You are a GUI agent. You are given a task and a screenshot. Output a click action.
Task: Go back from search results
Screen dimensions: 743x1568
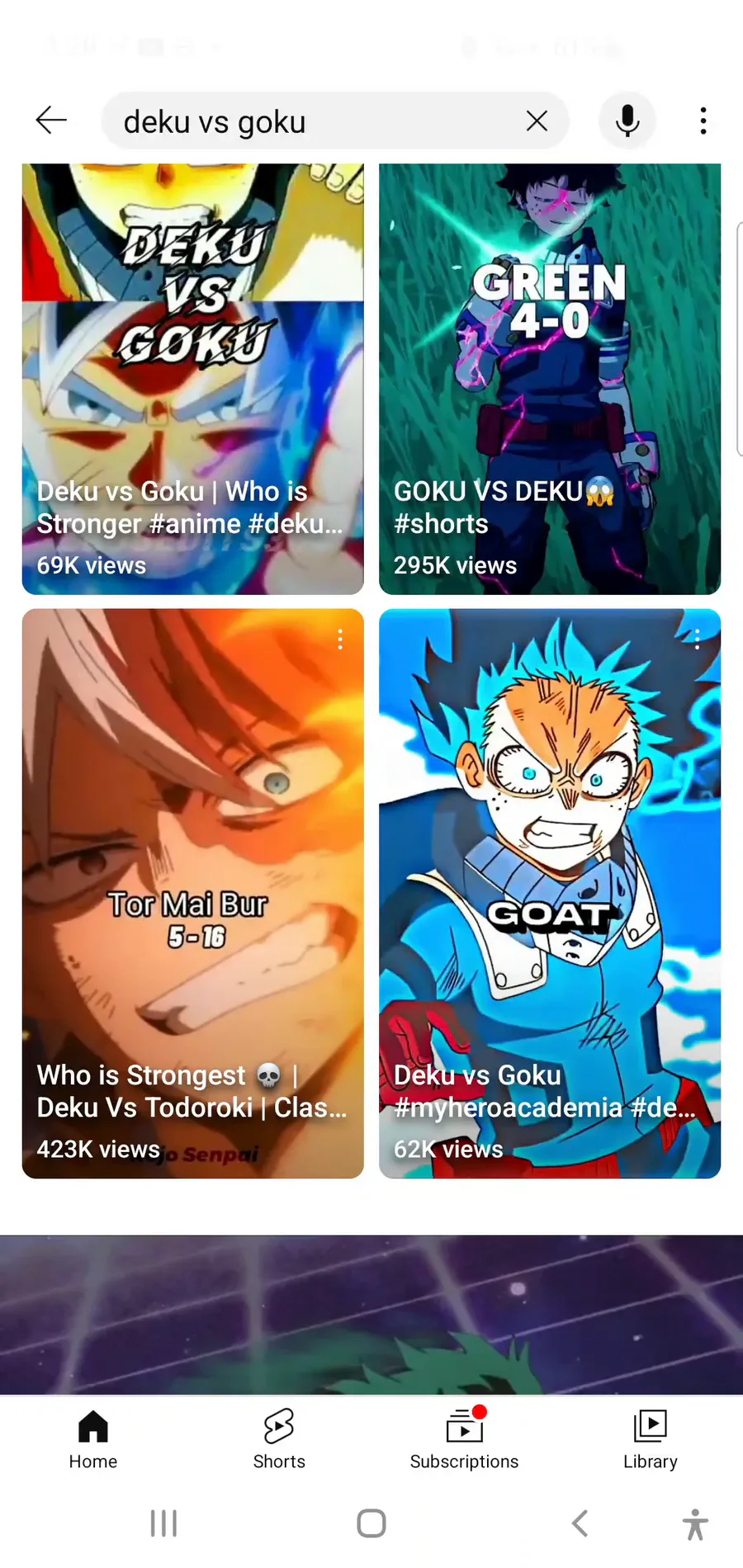pos(51,120)
